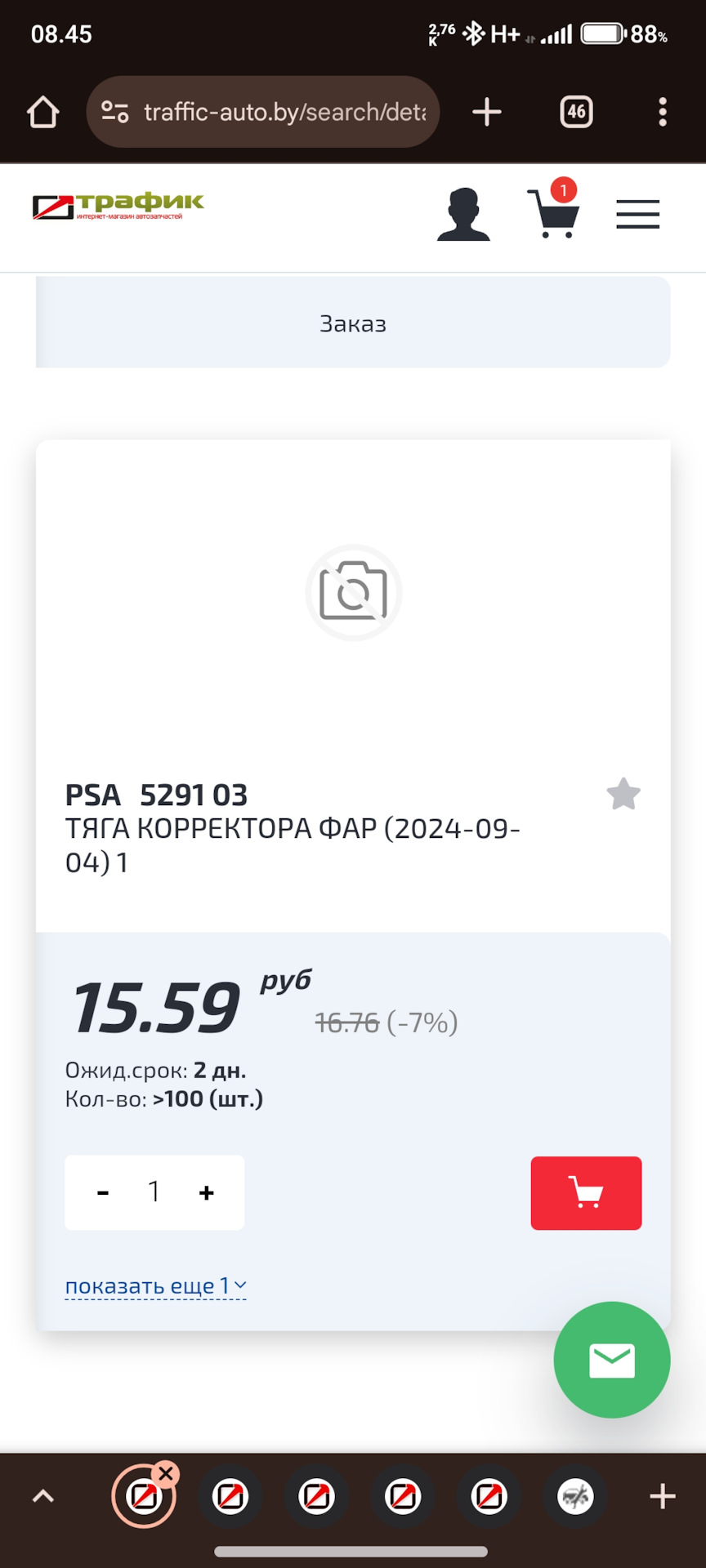Increase quantity with the plus button
The width and height of the screenshot is (706, 1568).
pos(207,1192)
